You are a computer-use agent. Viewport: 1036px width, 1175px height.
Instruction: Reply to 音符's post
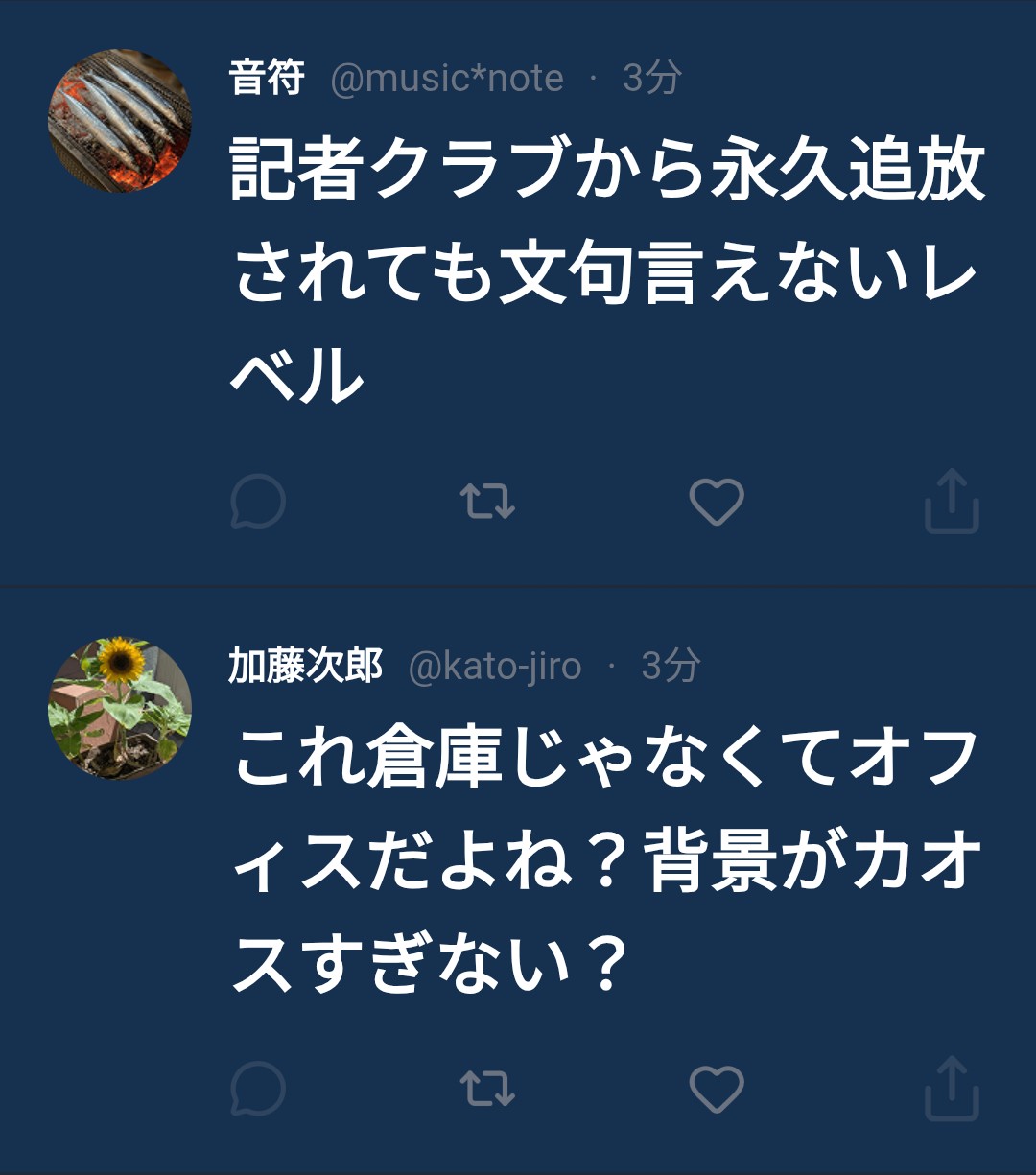tap(258, 501)
